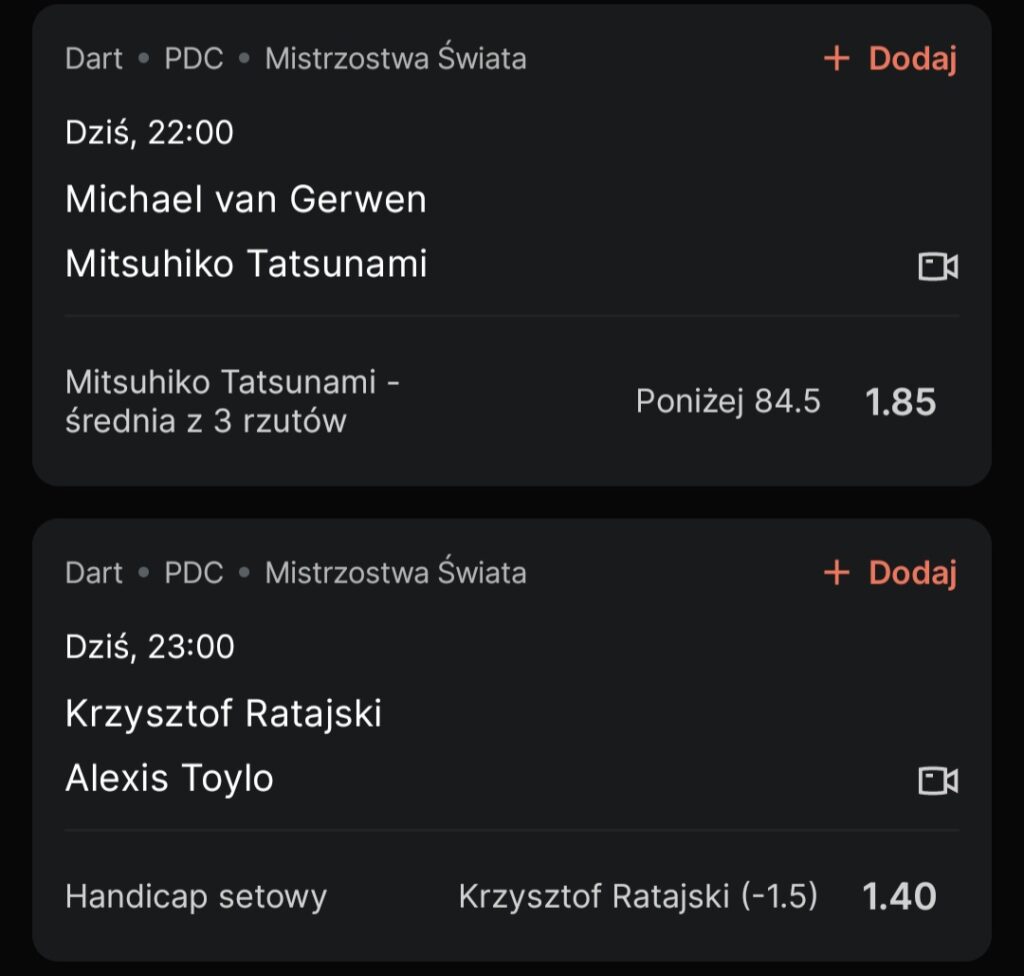Add the Ratajski vs Toylo bet

(889, 573)
